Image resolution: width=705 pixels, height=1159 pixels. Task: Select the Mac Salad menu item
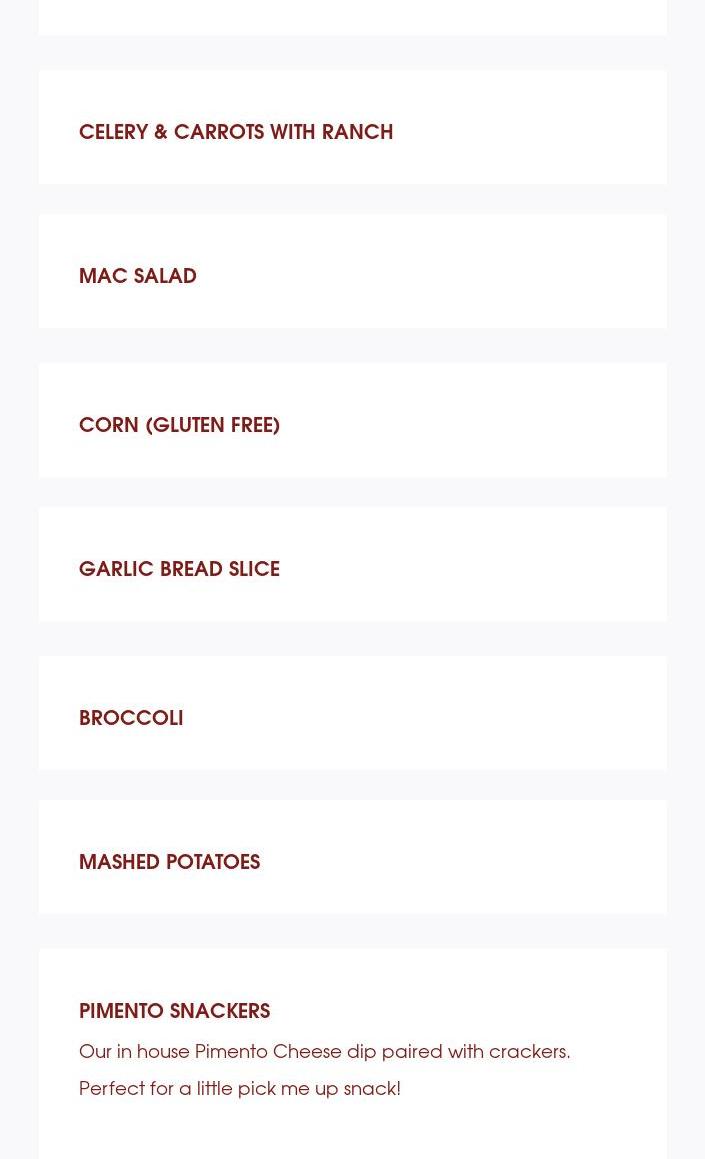[138, 275]
